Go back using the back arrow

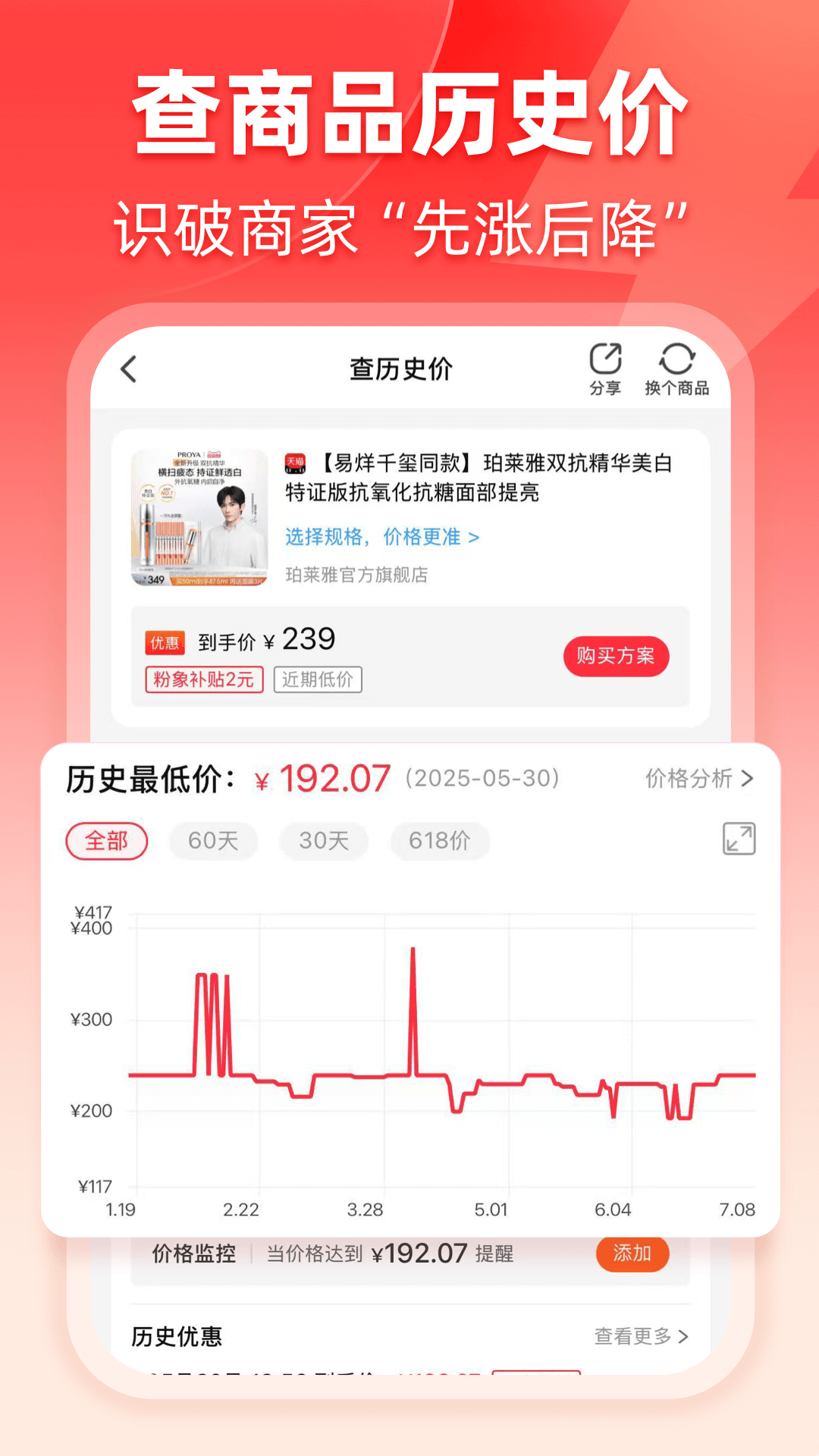click(x=129, y=369)
